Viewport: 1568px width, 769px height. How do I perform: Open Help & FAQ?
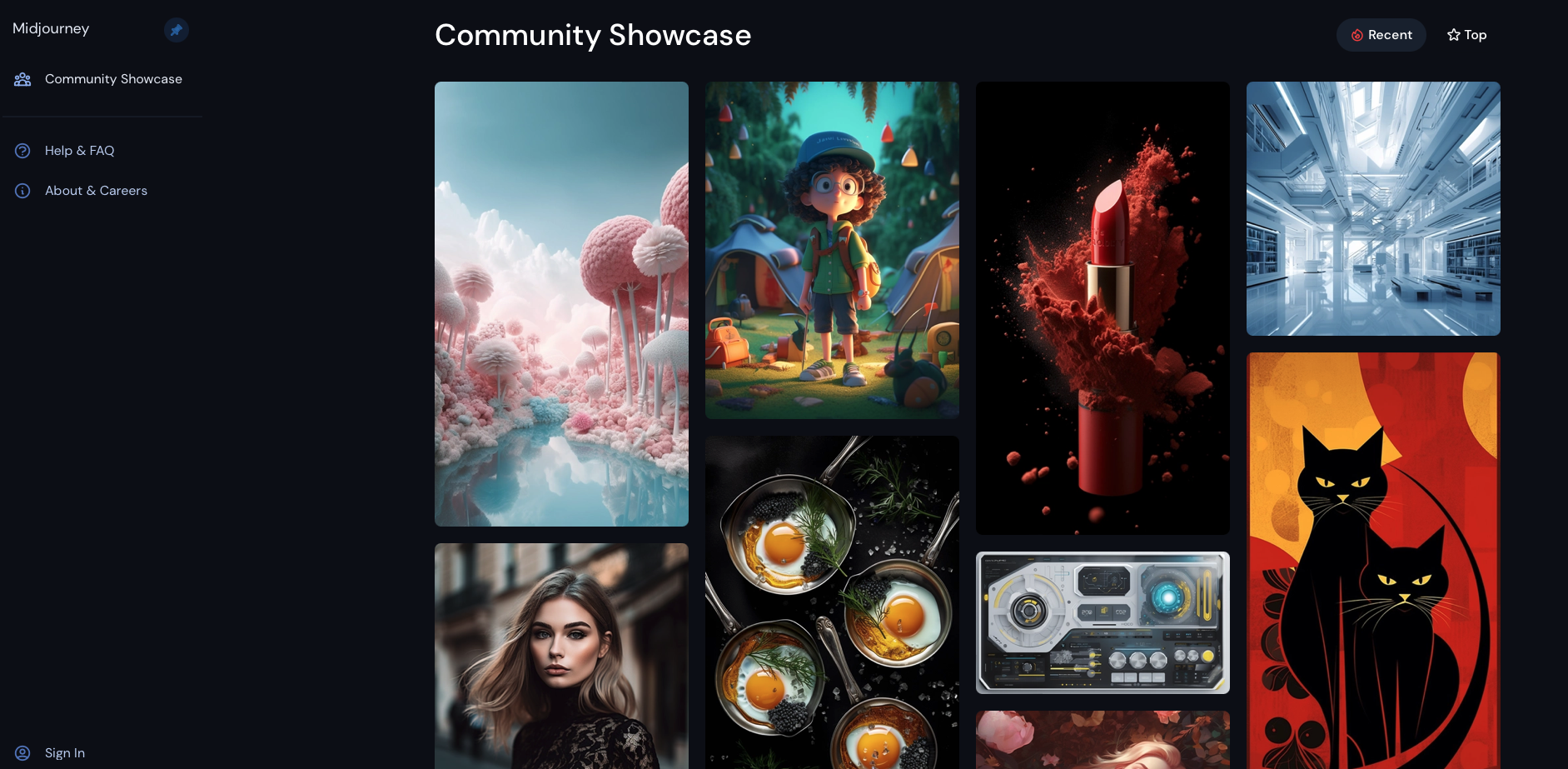[79, 151]
